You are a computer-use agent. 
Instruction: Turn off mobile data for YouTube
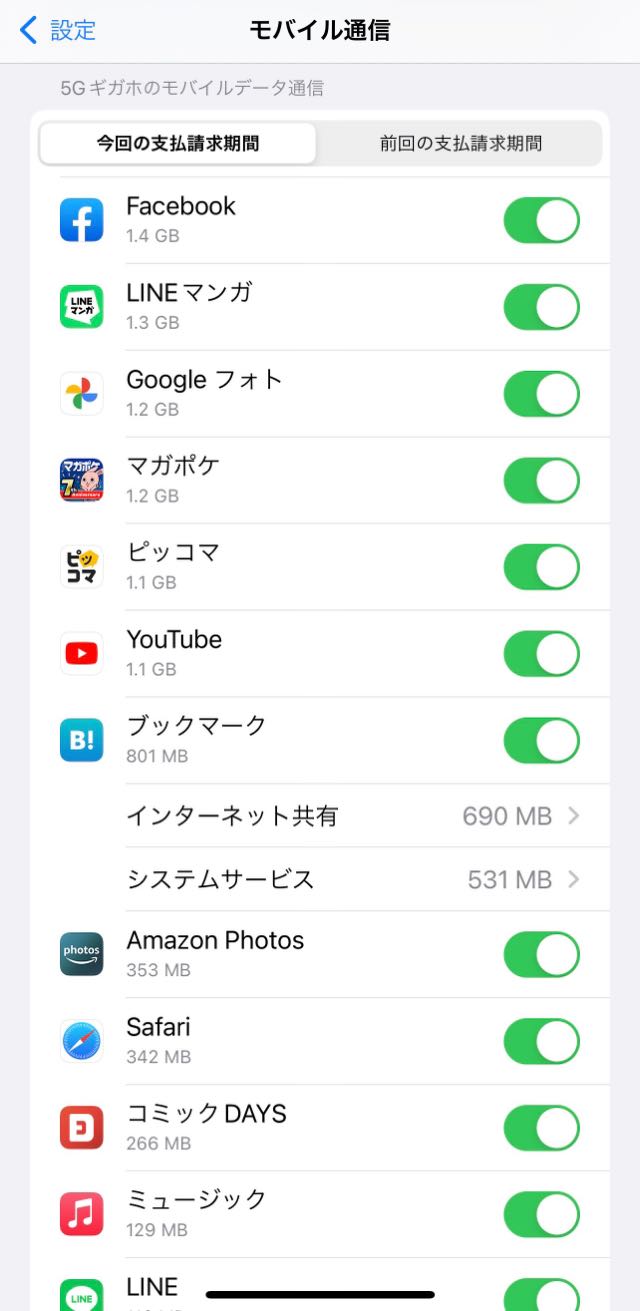[542, 654]
